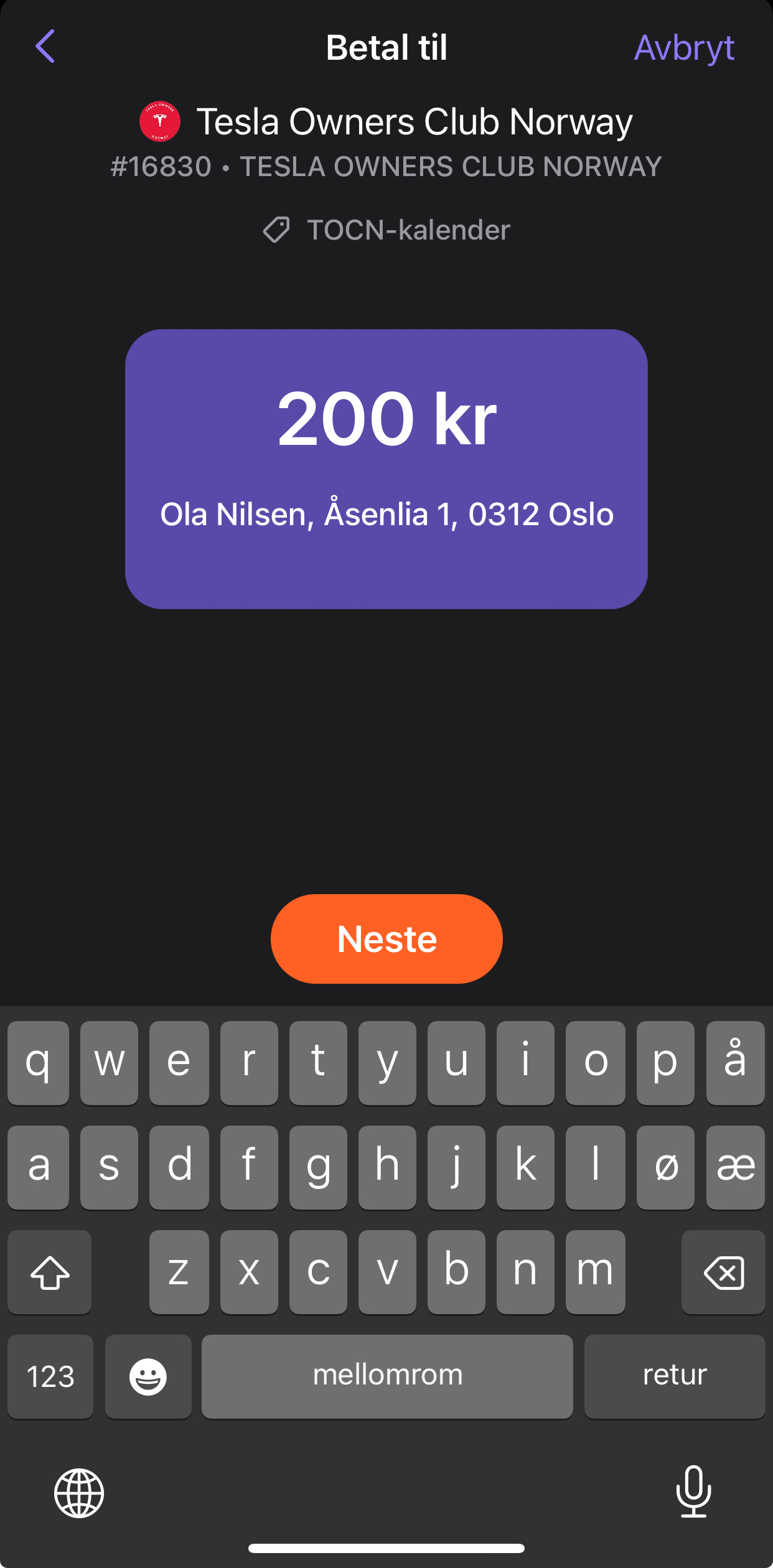This screenshot has height=1568, width=773.
Task: Change keyboard language with globe icon
Action: click(79, 1493)
